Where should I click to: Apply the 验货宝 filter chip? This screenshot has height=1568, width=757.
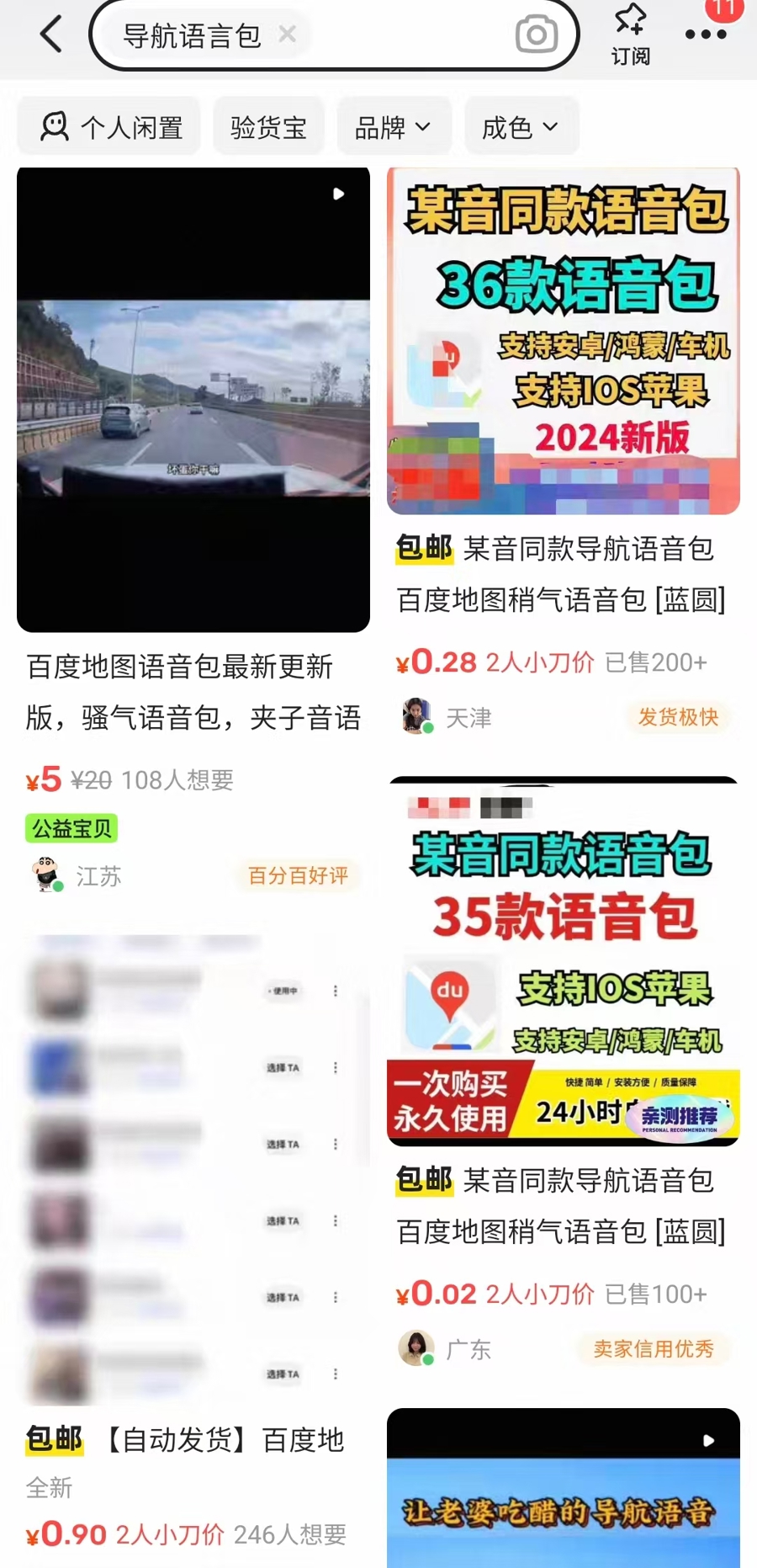[268, 127]
